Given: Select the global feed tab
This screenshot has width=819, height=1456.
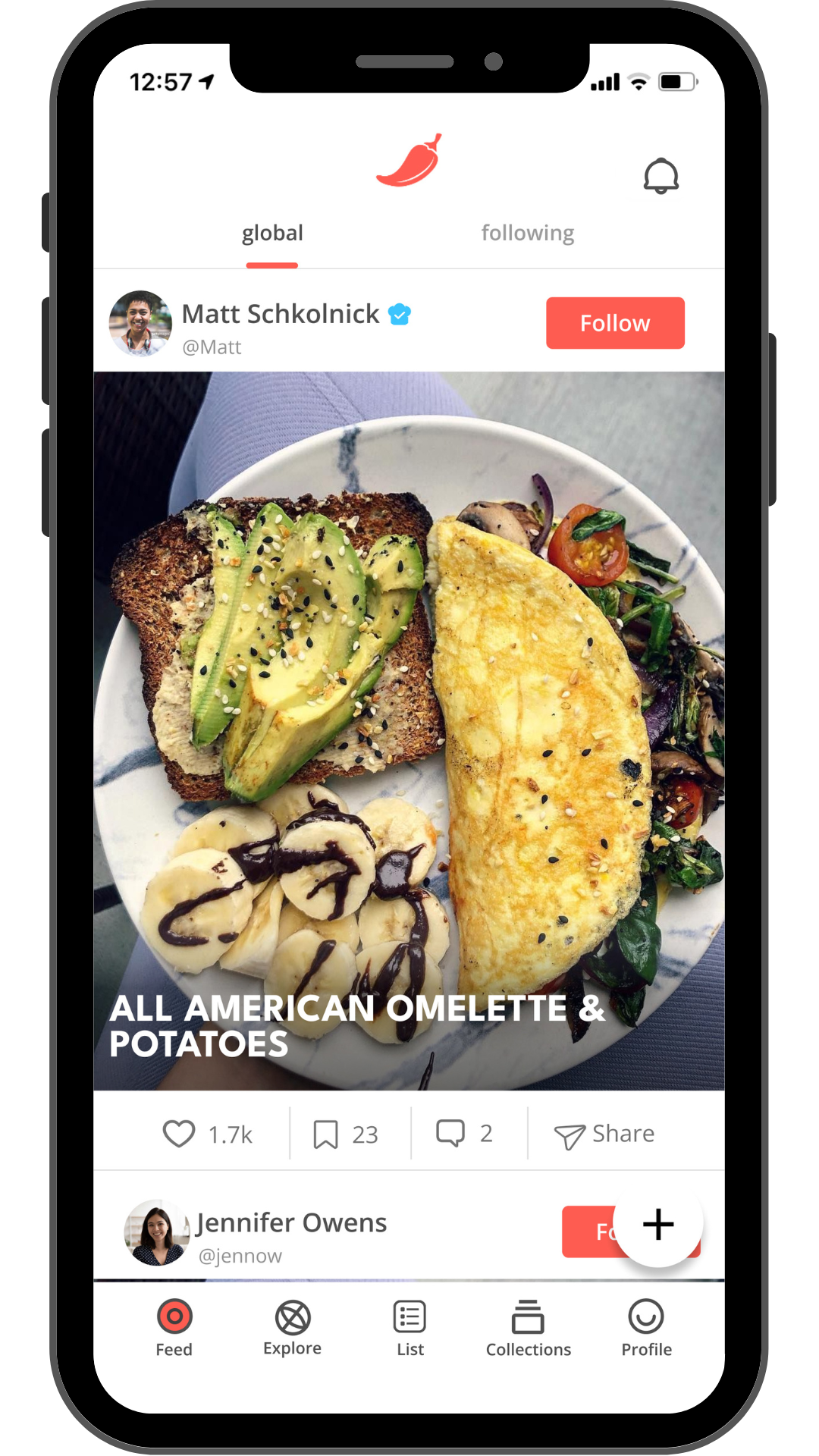Looking at the screenshot, I should tap(272, 233).
